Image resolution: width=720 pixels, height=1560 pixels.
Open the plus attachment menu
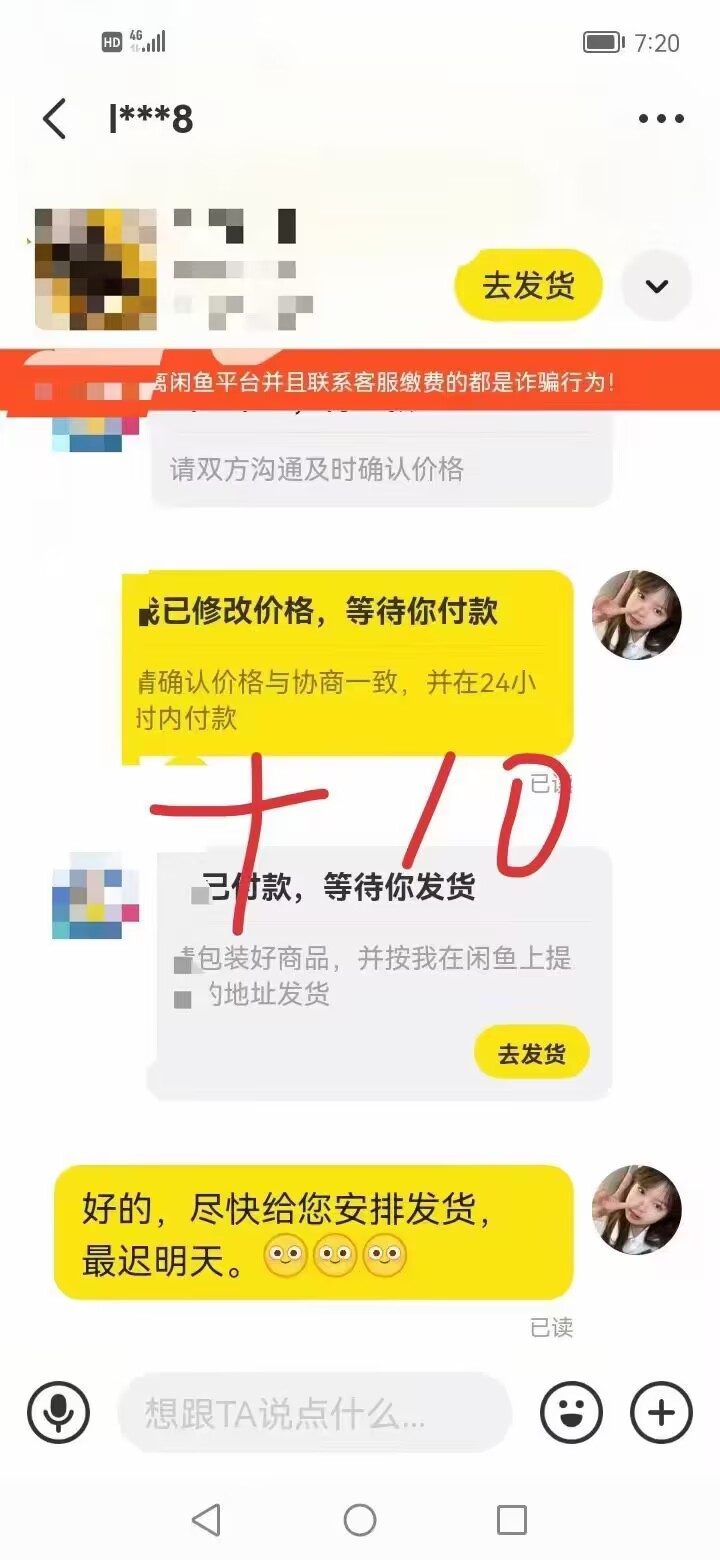pos(661,1413)
